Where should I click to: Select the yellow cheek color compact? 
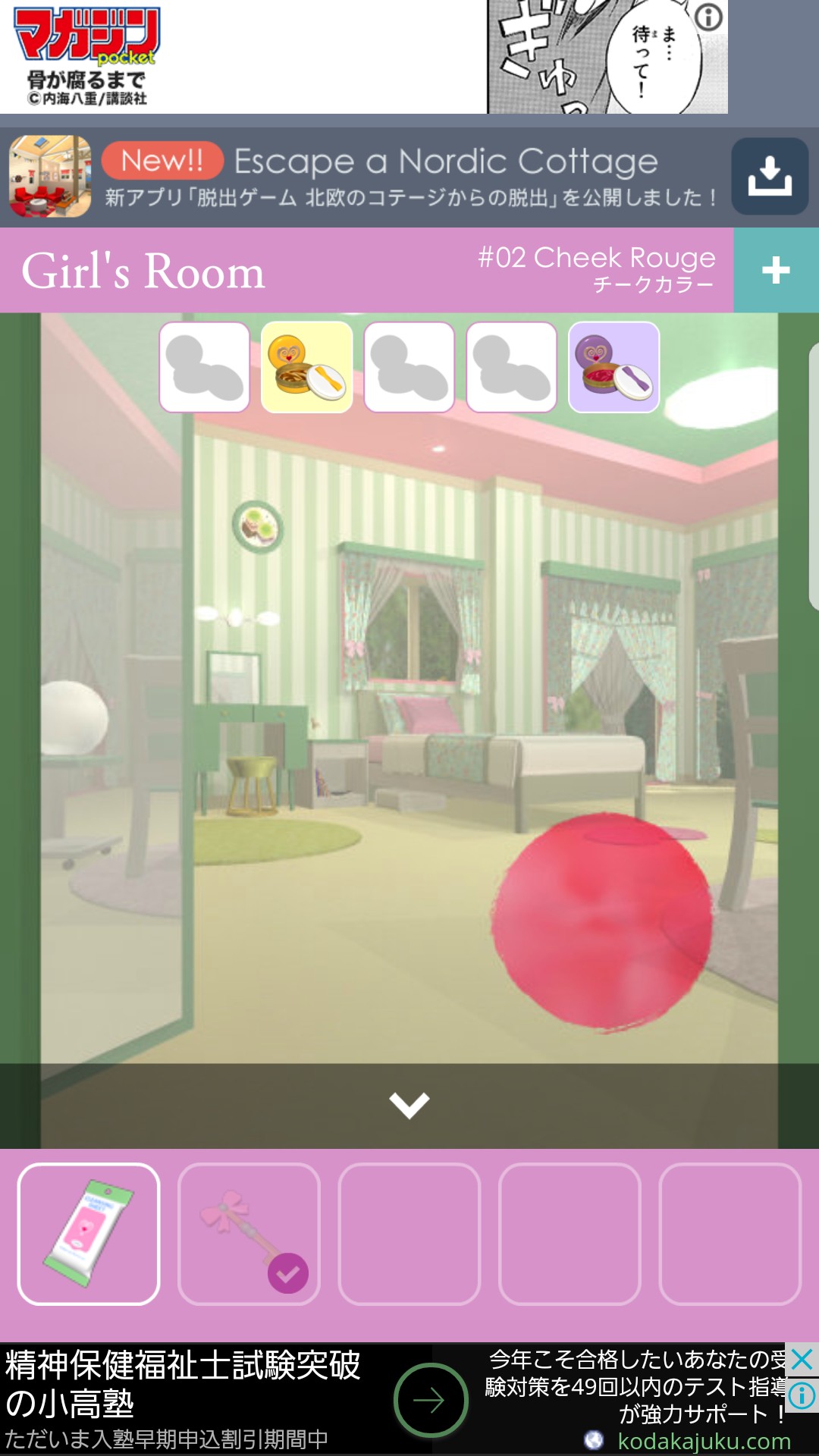pos(307,367)
